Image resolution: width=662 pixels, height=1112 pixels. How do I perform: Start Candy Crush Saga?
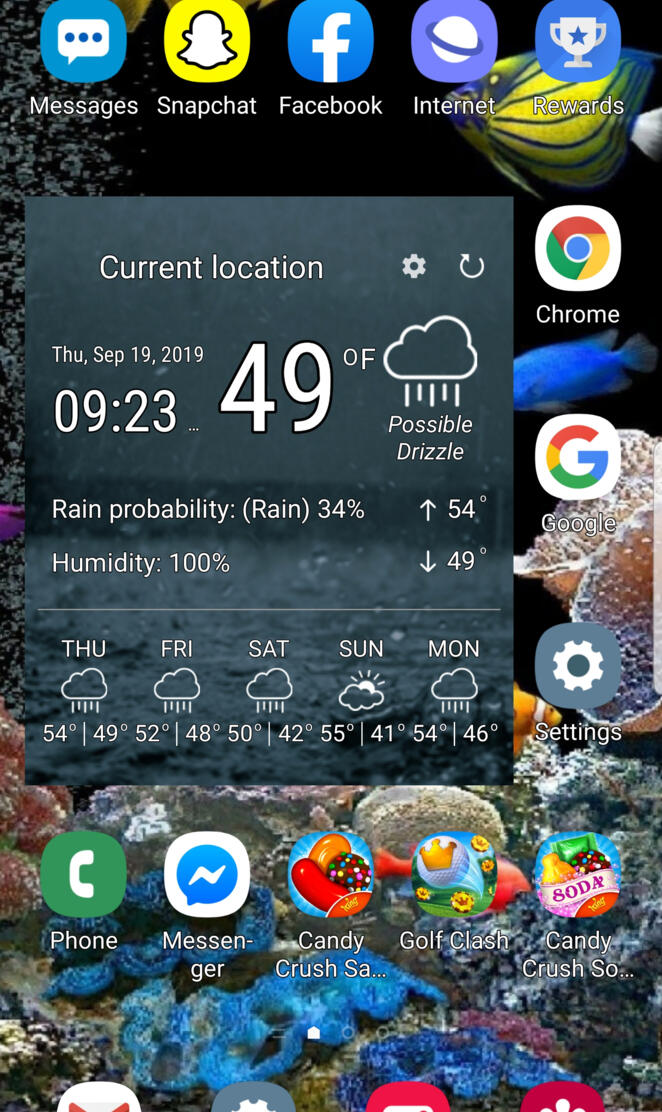click(330, 875)
